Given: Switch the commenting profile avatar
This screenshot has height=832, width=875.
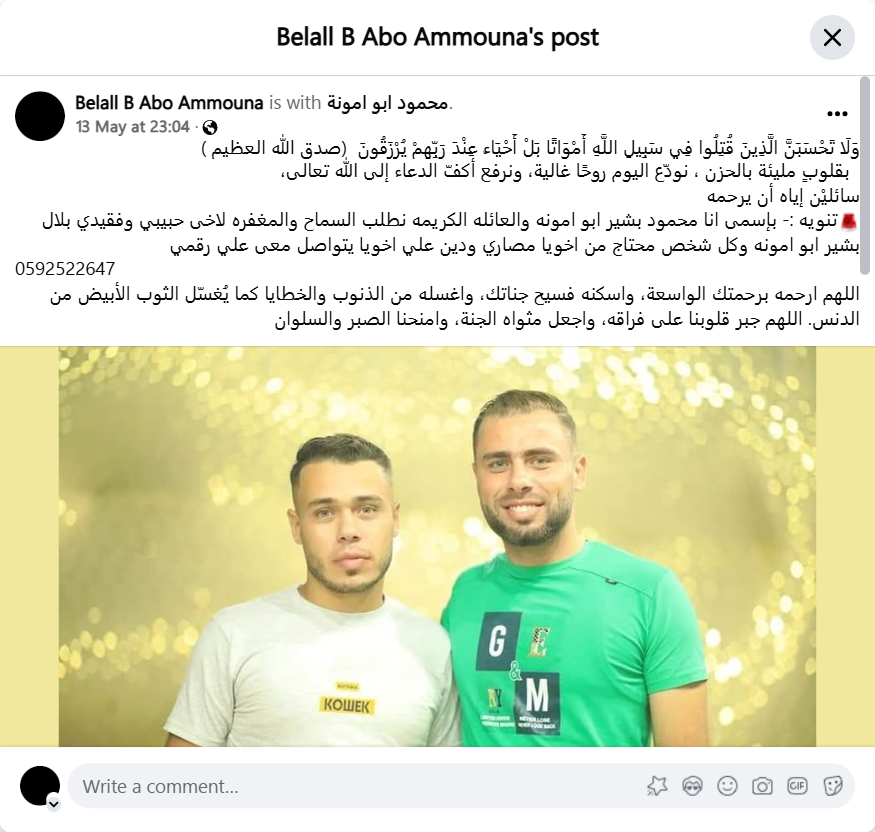Looking at the screenshot, I should (53, 803).
